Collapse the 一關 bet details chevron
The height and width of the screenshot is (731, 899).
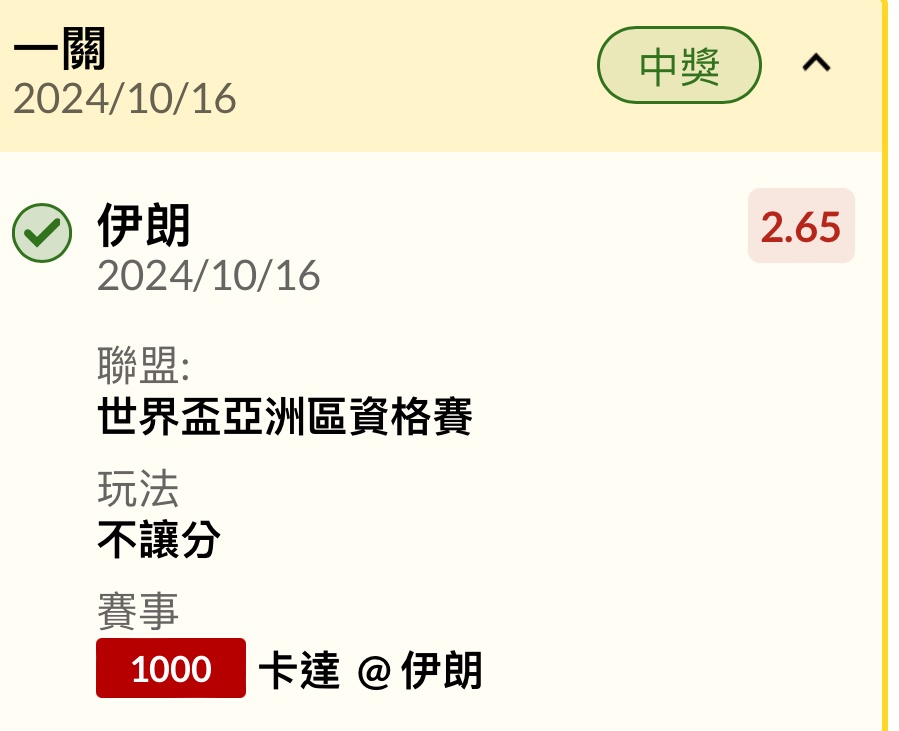(816, 64)
